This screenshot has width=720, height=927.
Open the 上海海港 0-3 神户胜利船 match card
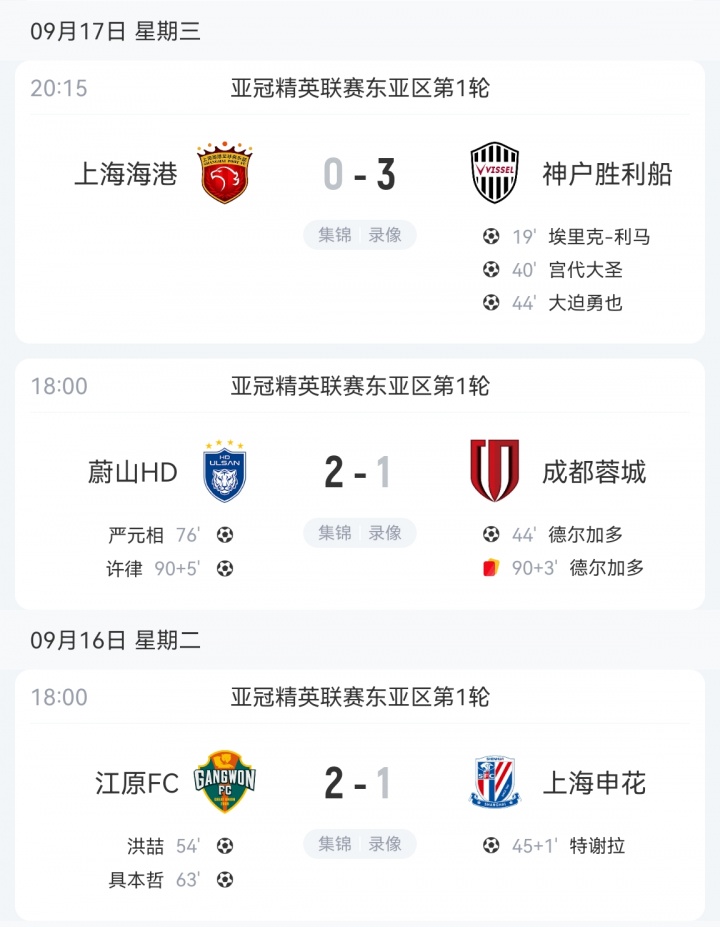pyautogui.click(x=359, y=175)
